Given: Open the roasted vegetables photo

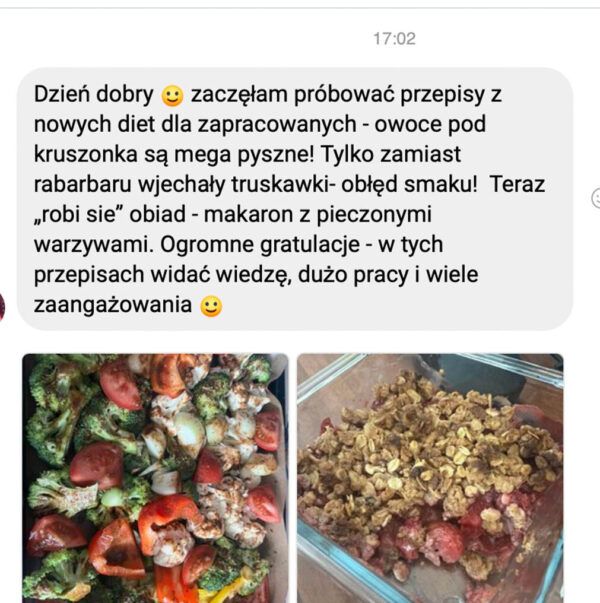Looking at the screenshot, I should [x=154, y=477].
